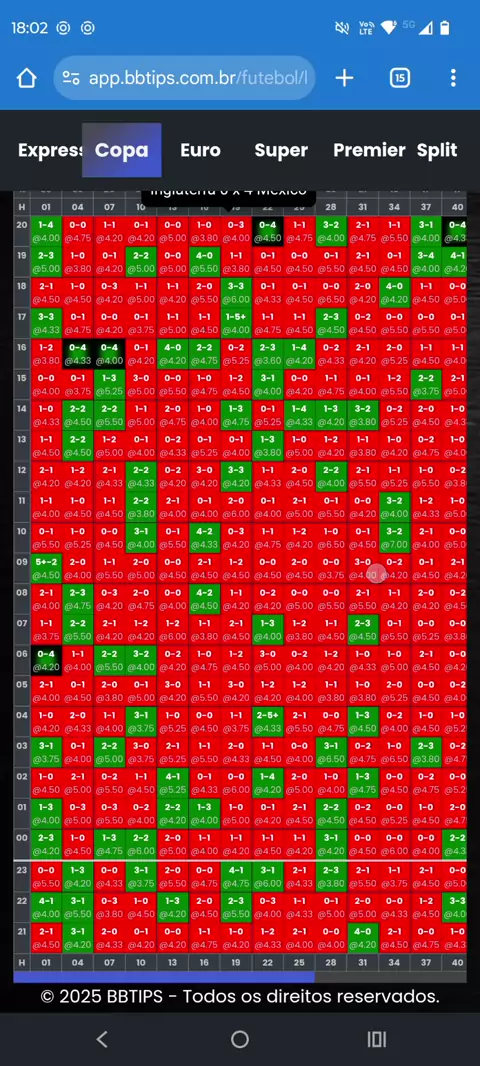Screen dimensions: 480x1066
Task: Open a new browser tab
Action: [x=344, y=78]
